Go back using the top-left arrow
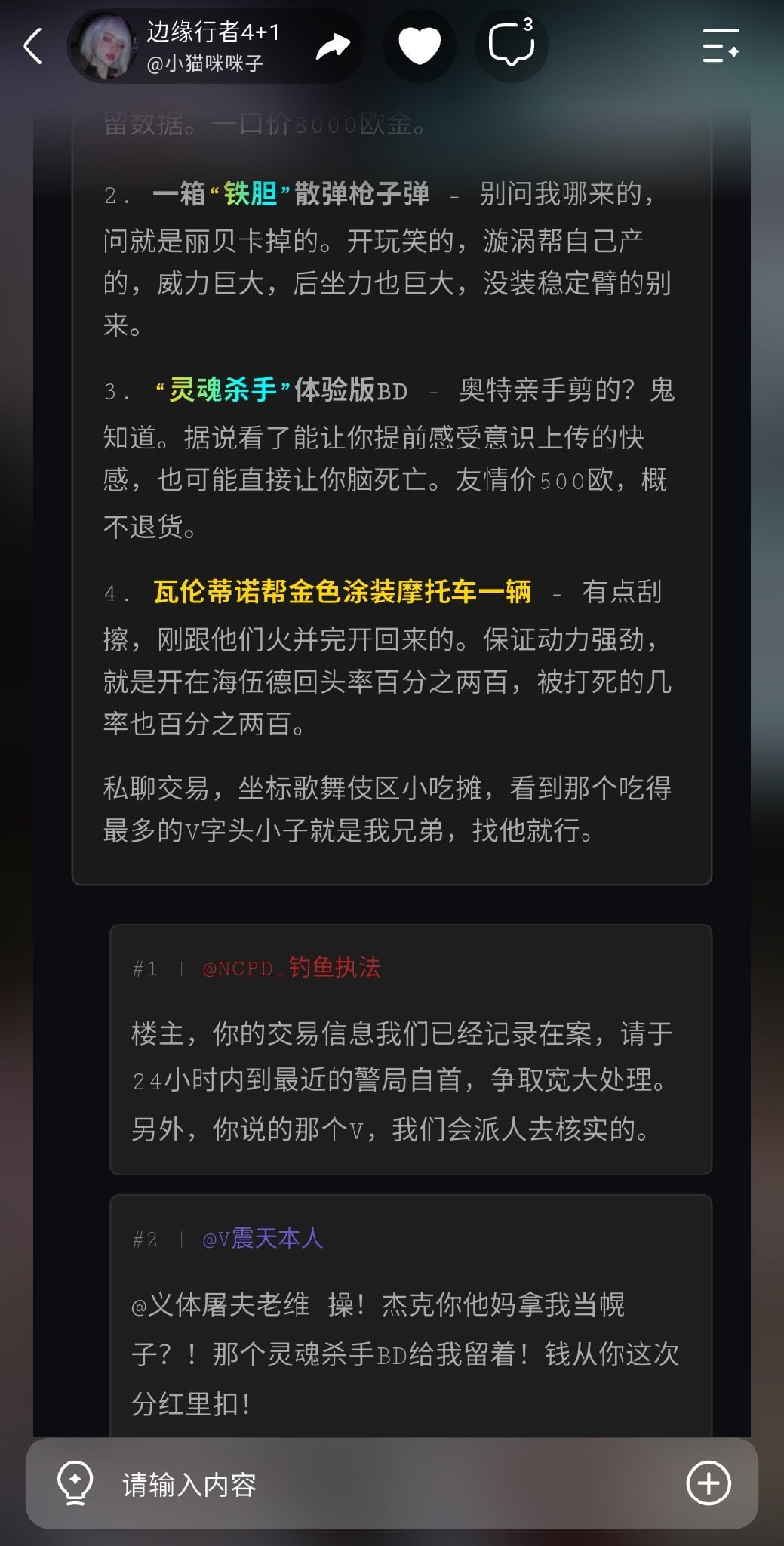784x1546 pixels. pyautogui.click(x=32, y=46)
